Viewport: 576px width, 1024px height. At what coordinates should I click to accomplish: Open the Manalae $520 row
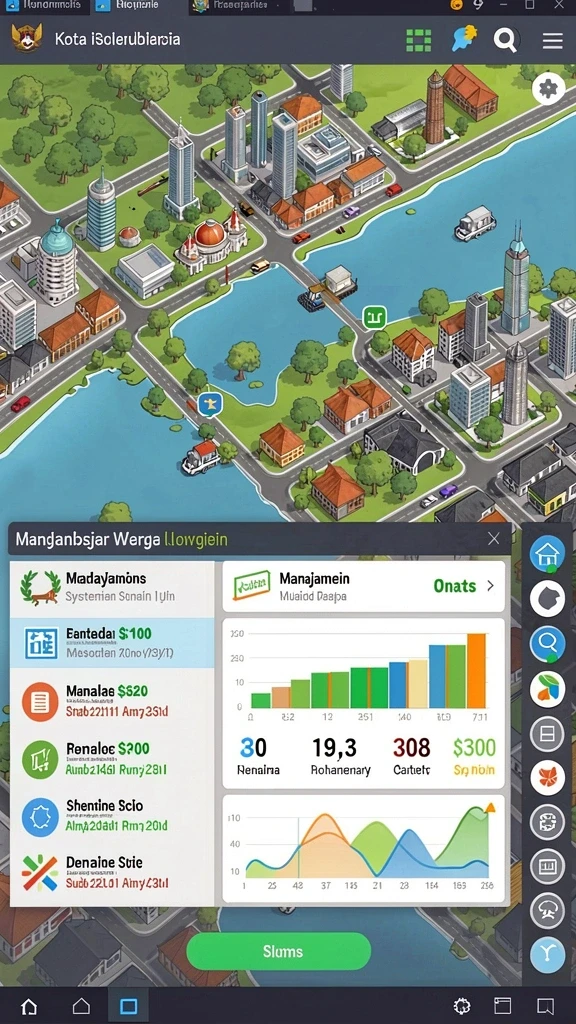(x=112, y=700)
